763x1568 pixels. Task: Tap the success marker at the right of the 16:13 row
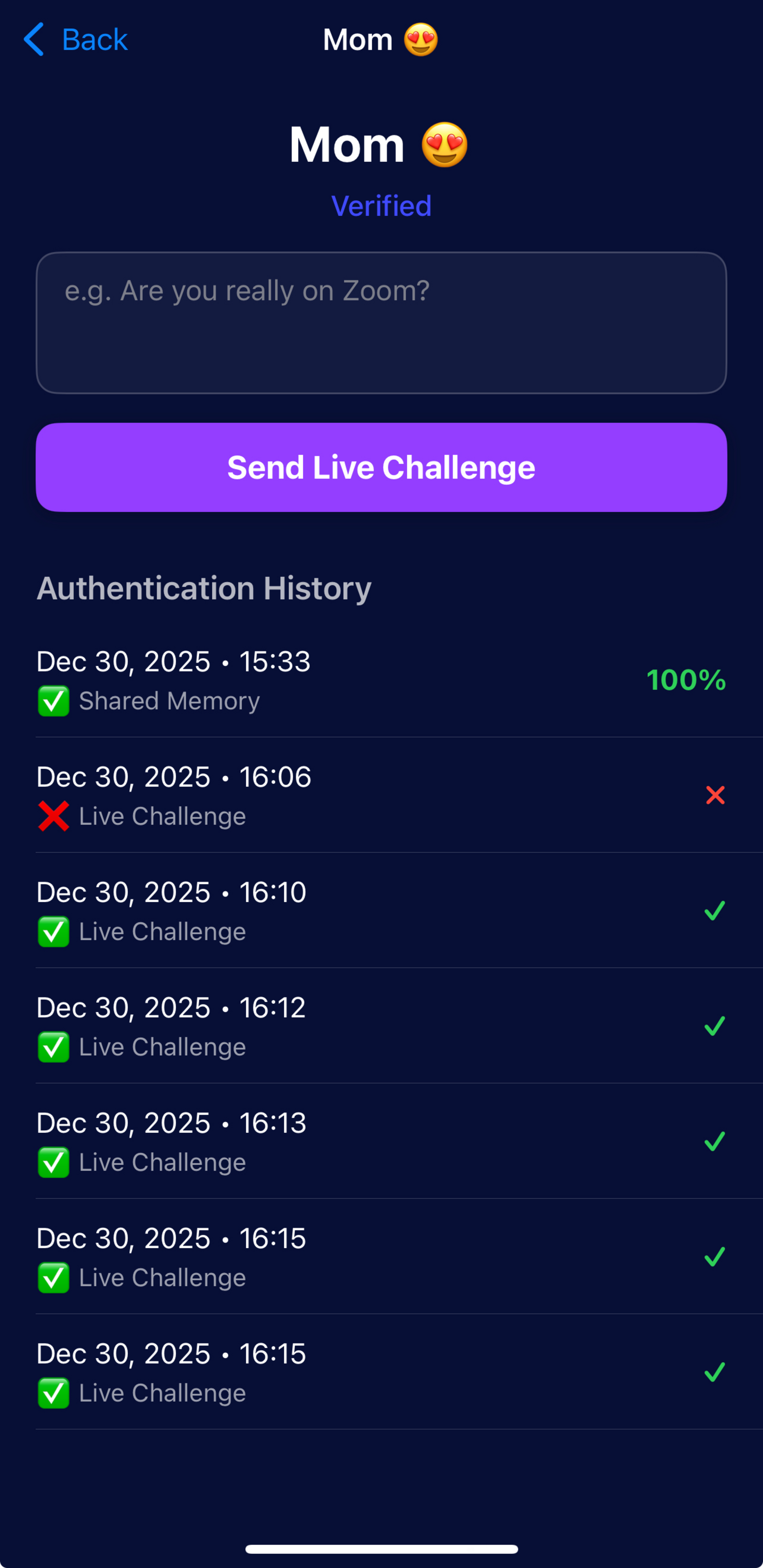[x=714, y=1142]
